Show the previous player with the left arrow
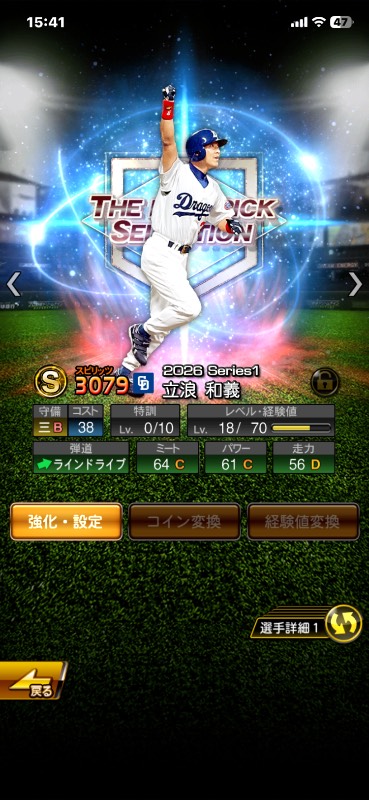 point(13,284)
